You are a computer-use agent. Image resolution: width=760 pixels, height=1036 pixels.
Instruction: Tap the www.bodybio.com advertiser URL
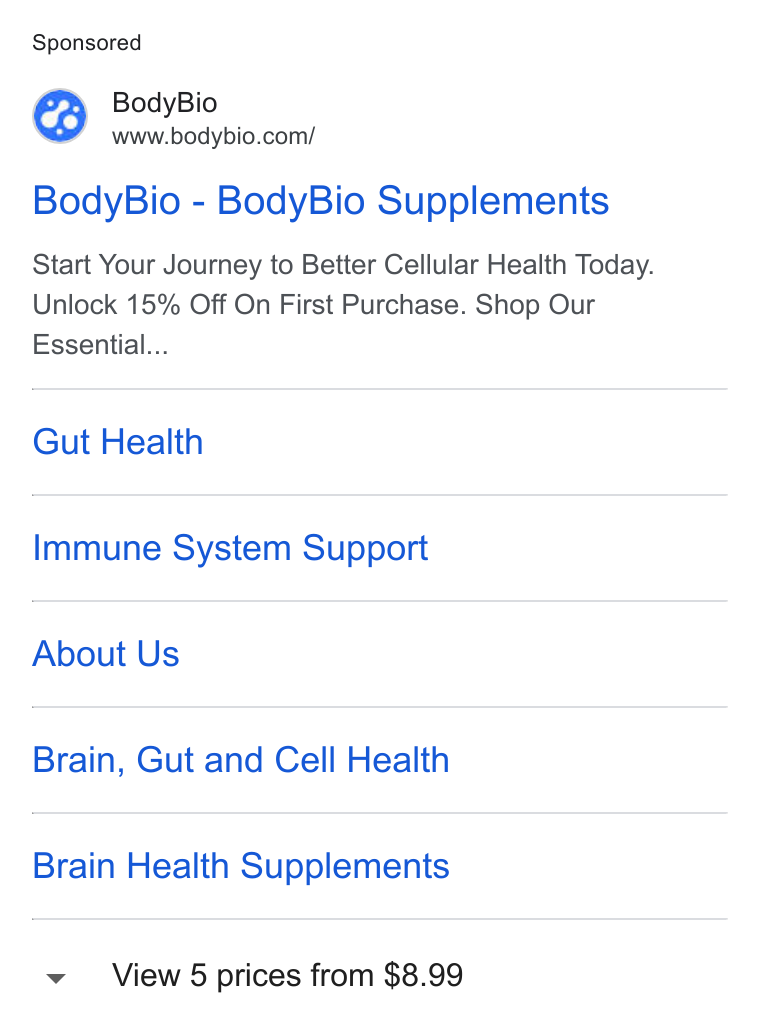point(213,137)
